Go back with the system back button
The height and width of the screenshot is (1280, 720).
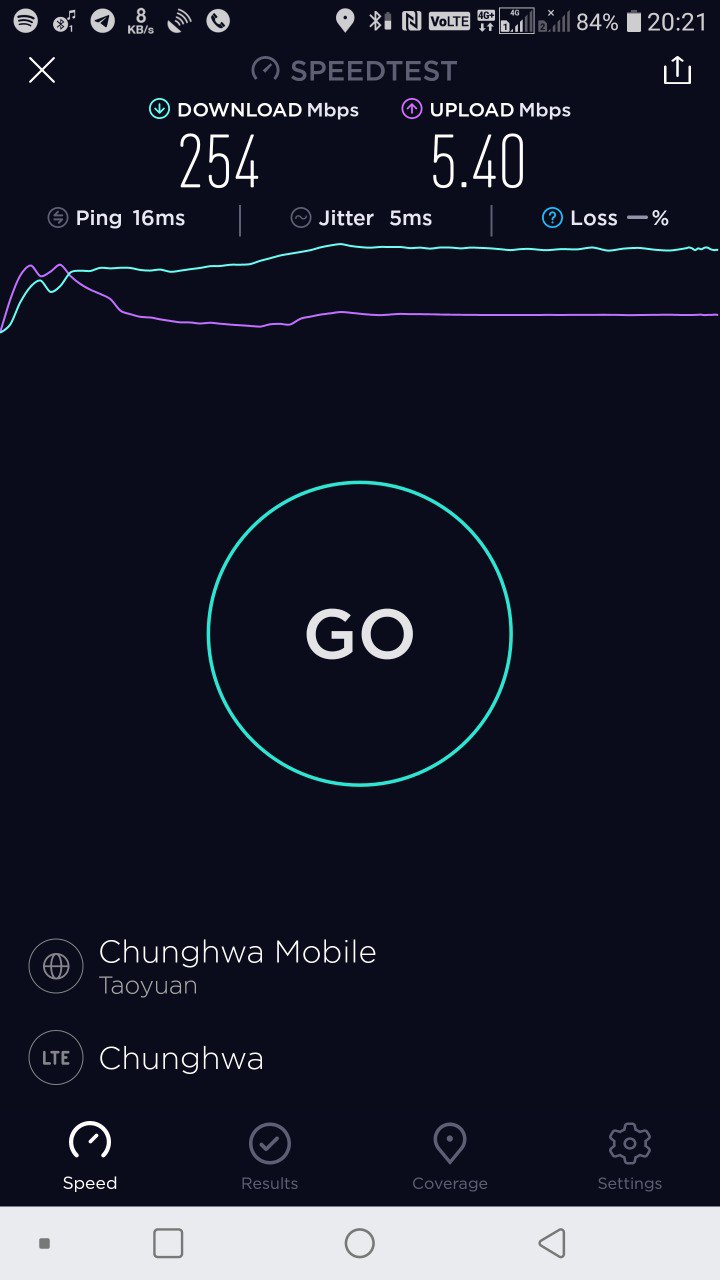[552, 1243]
